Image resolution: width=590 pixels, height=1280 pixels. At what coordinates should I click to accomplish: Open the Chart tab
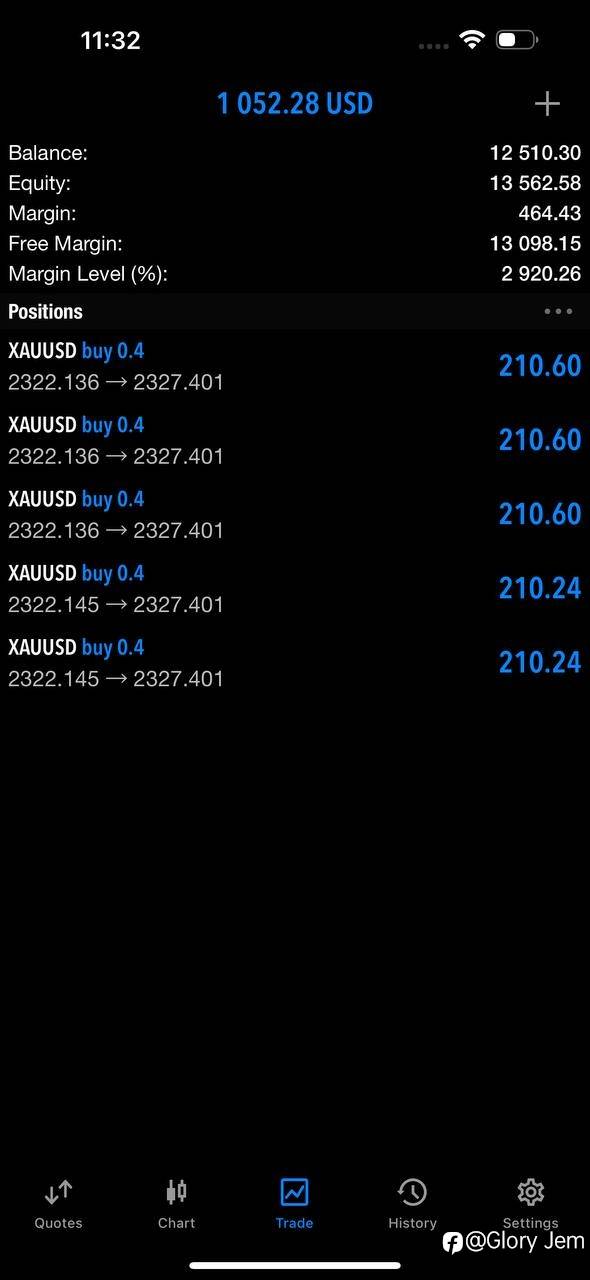pos(177,1204)
